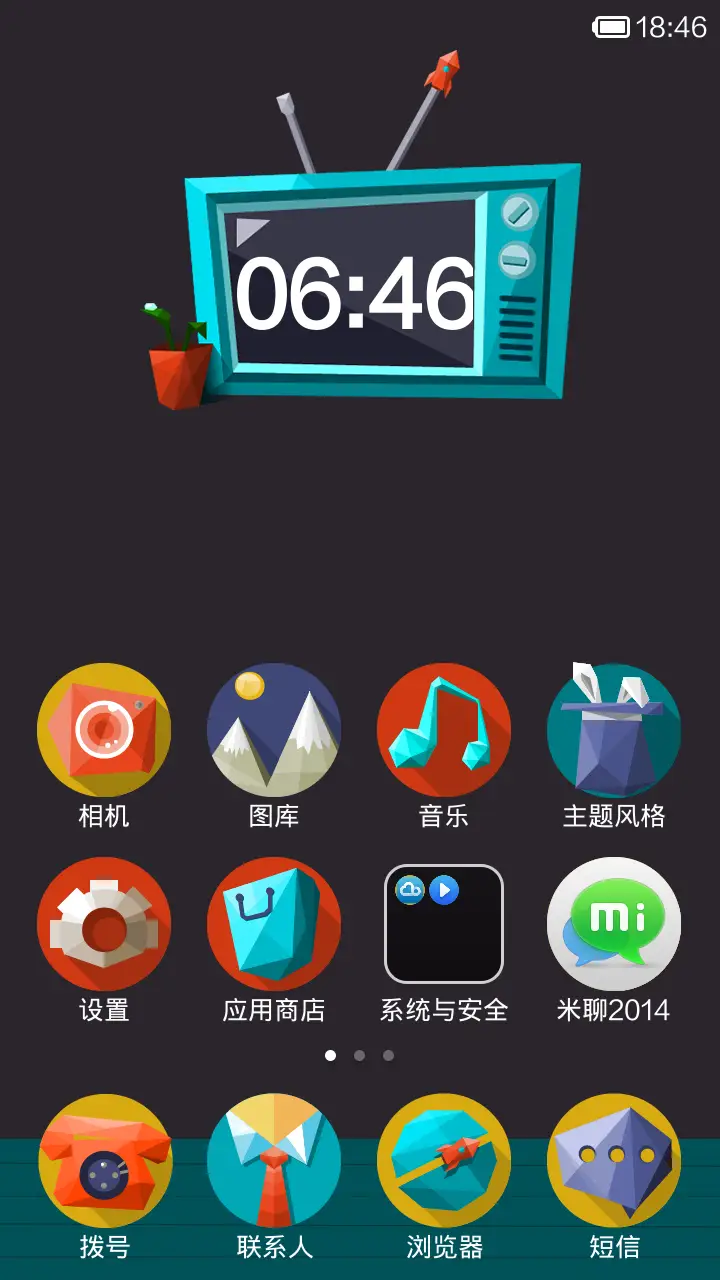Open the 相机 camera app
Viewport: 720px width, 1280px height.
(104, 732)
